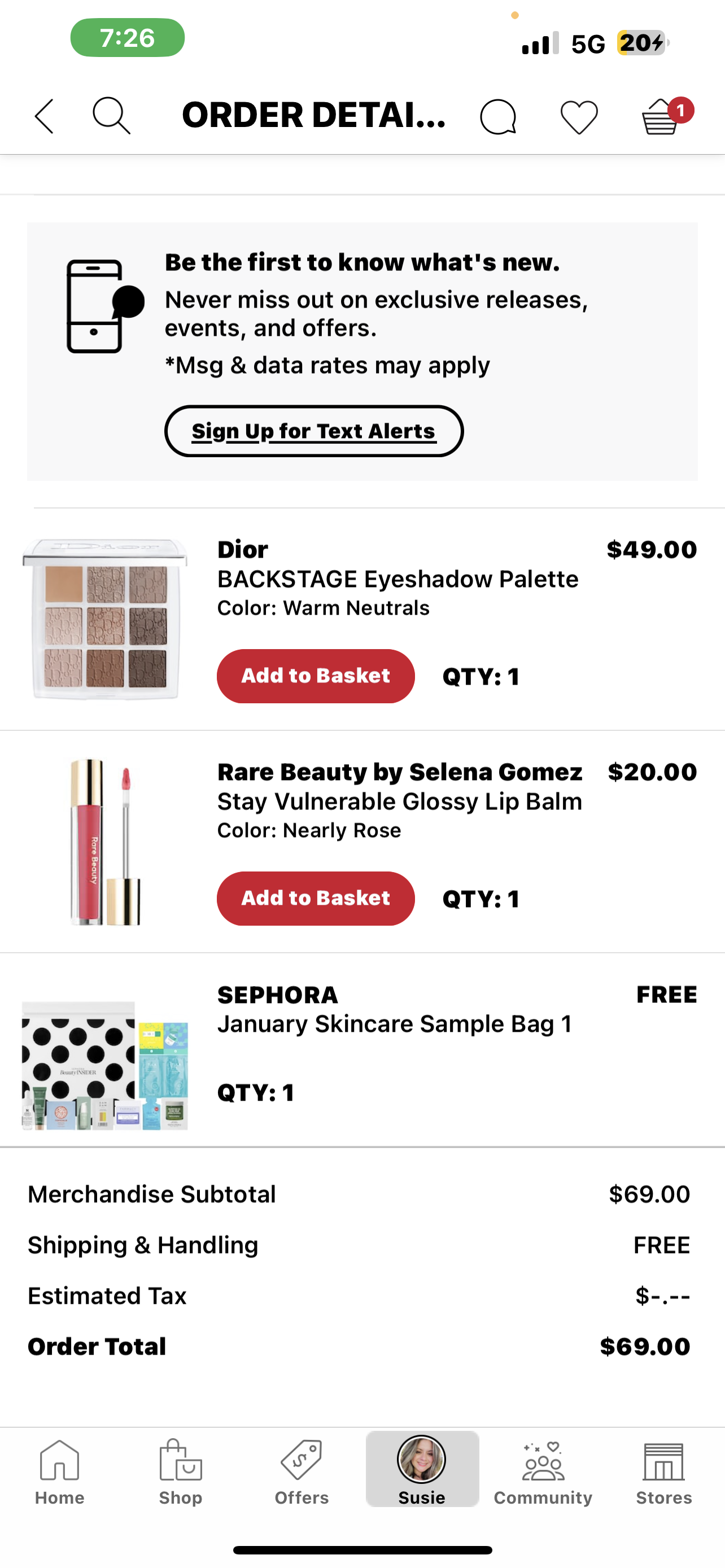
Task: Open the shopping basket
Action: pos(661,116)
